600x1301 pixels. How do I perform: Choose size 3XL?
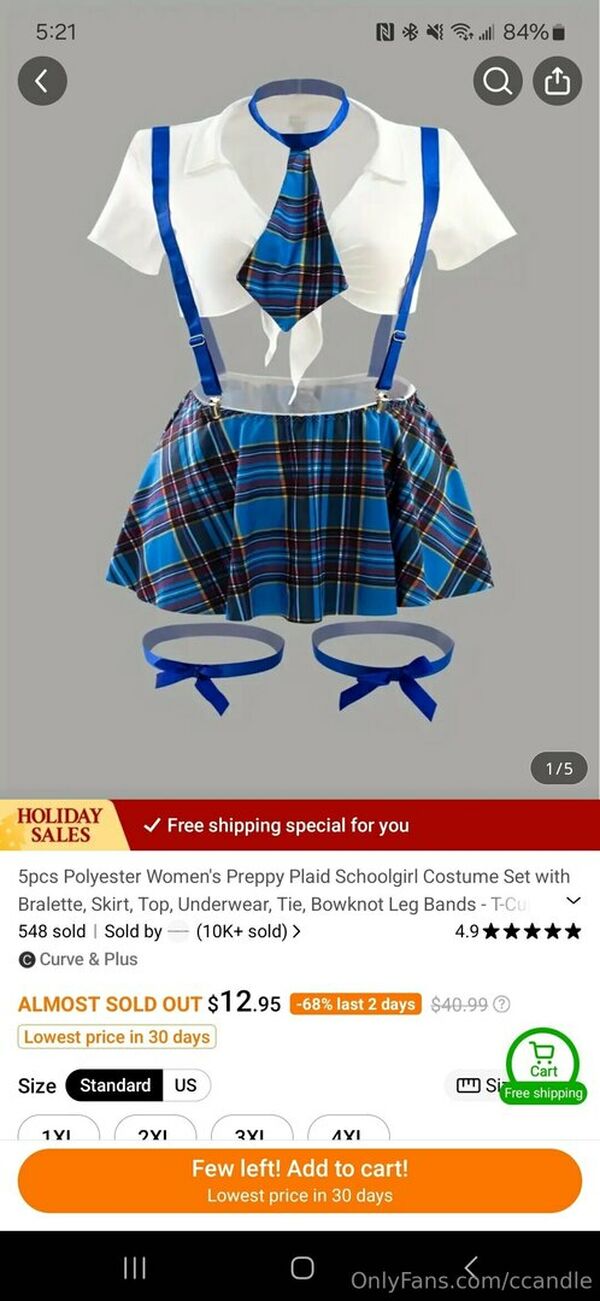coord(251,1130)
